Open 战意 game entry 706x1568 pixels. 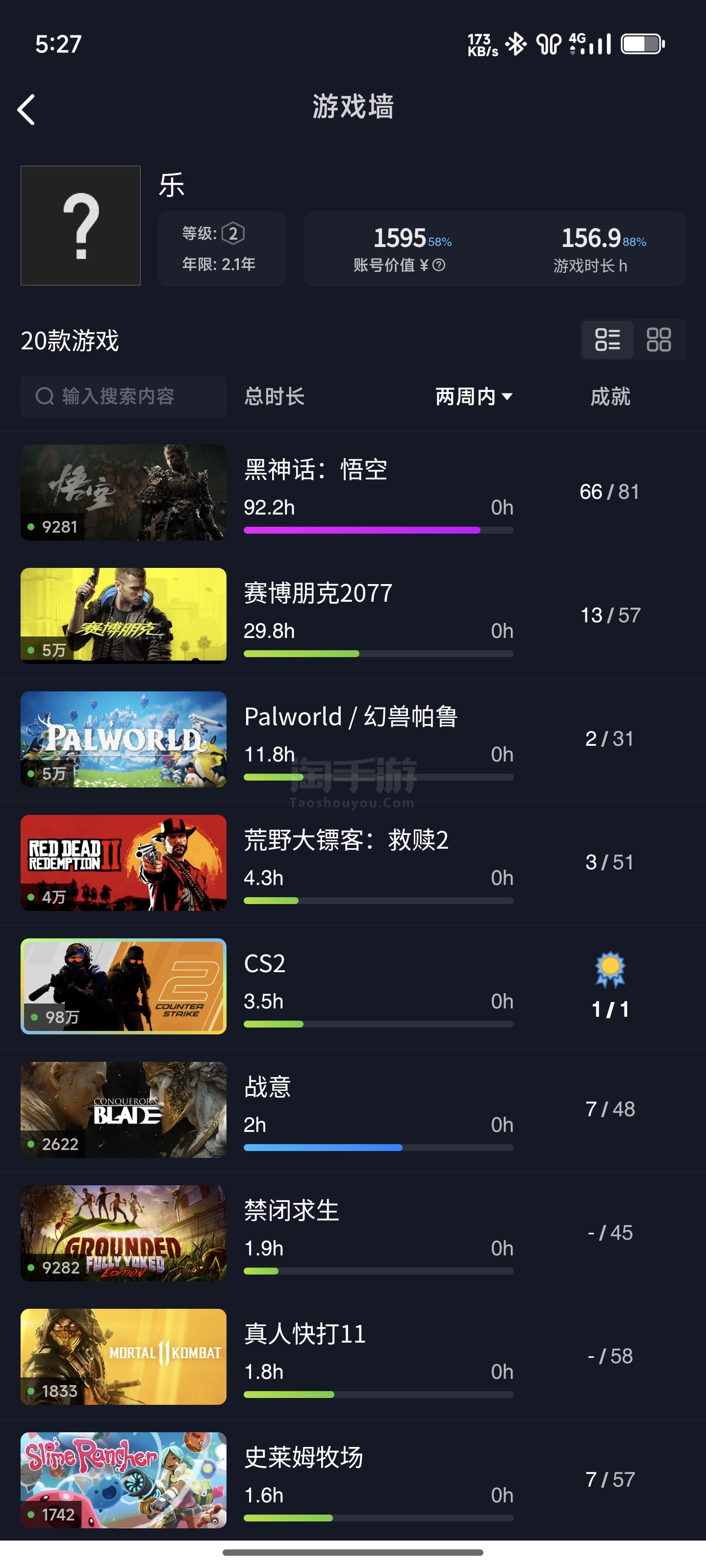353,1110
